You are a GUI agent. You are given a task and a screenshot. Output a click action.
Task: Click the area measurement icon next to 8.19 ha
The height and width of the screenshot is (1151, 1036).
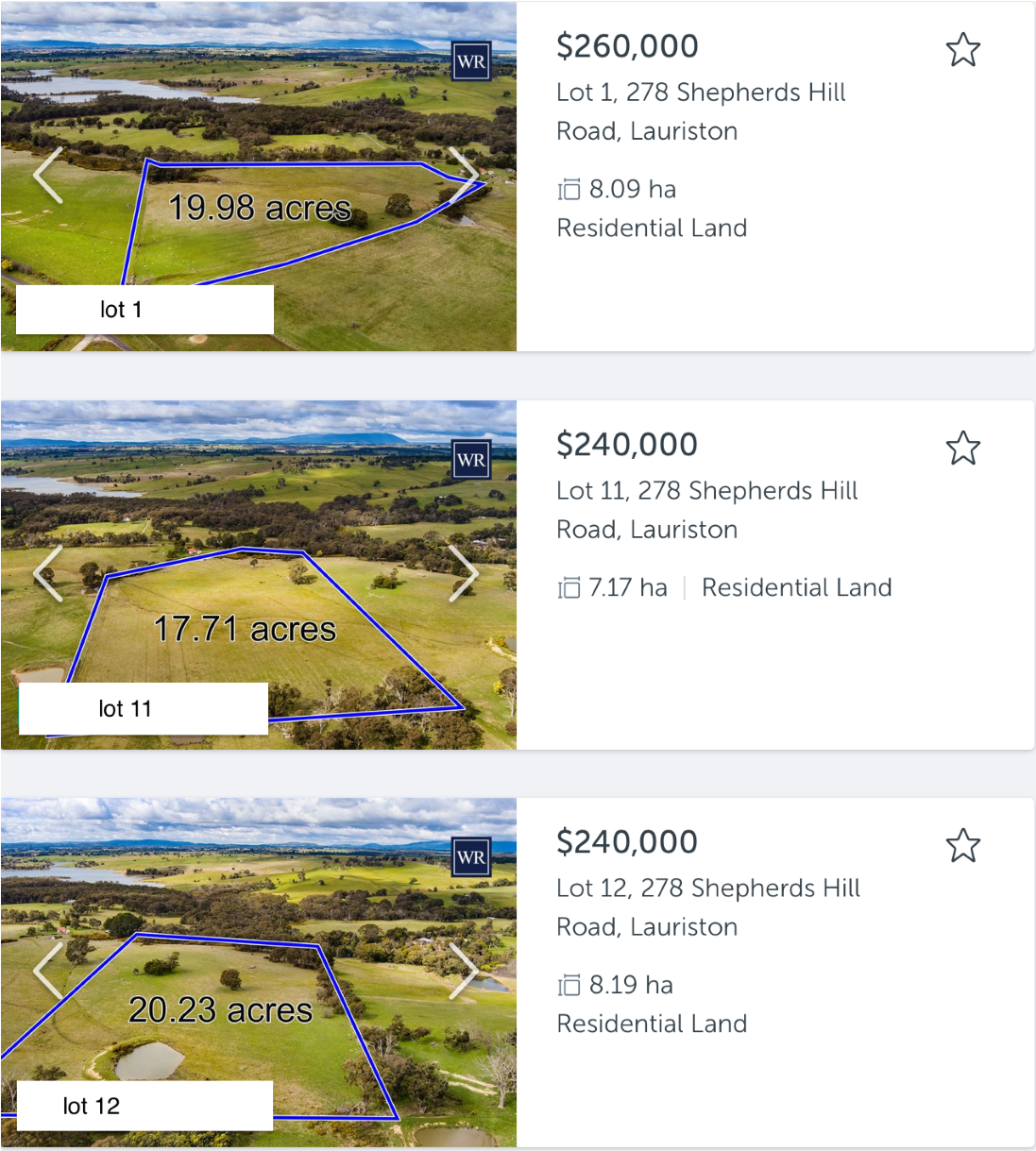(569, 985)
